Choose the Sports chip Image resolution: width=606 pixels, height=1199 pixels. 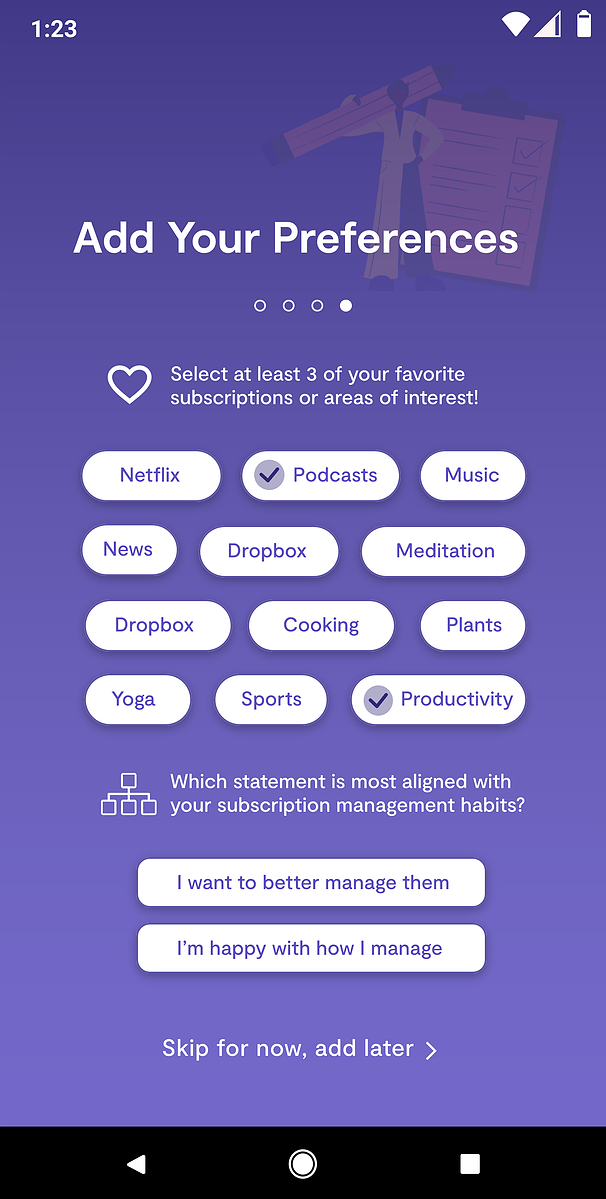271,700
